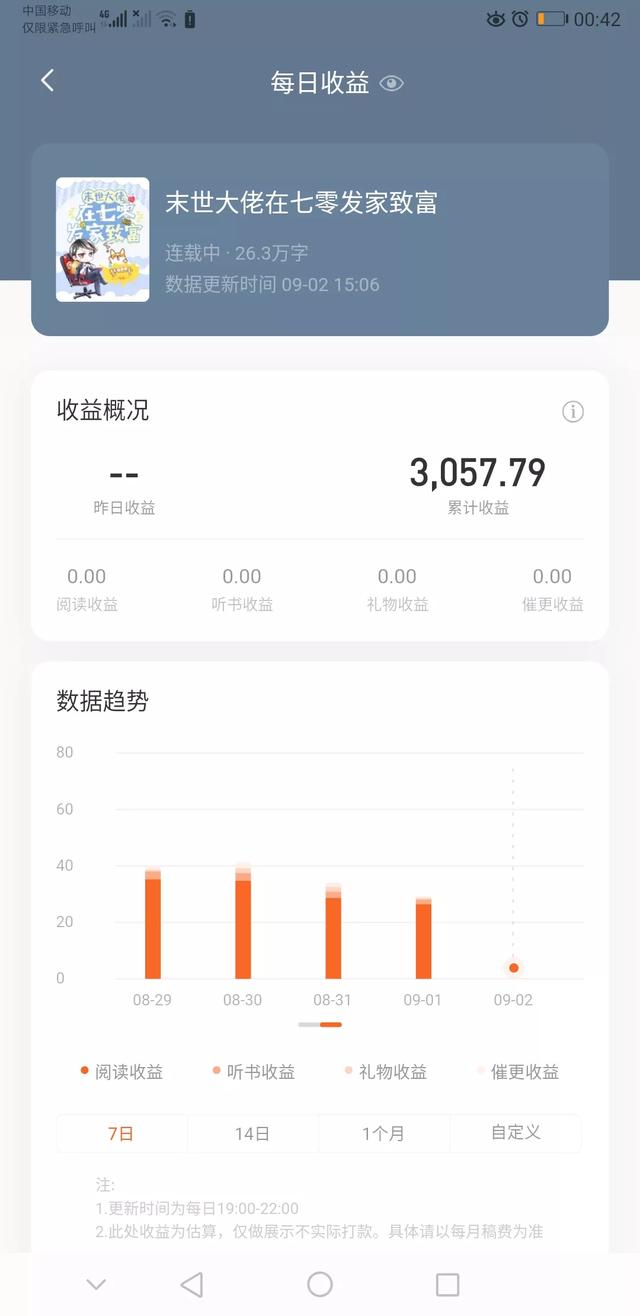Screen dimensions: 640x1316
Task: Switch to the 1个月 range tab
Action: pyautogui.click(x=384, y=1133)
